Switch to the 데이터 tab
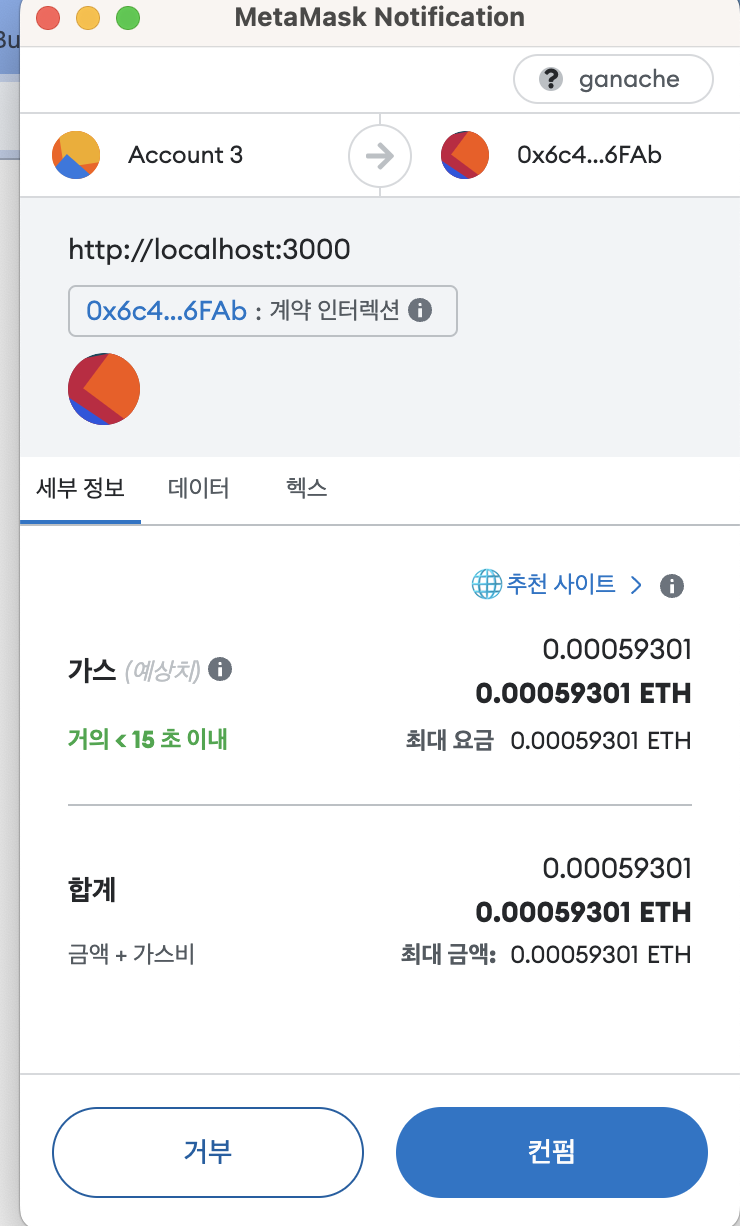Image resolution: width=740 pixels, height=1226 pixels. [198, 488]
